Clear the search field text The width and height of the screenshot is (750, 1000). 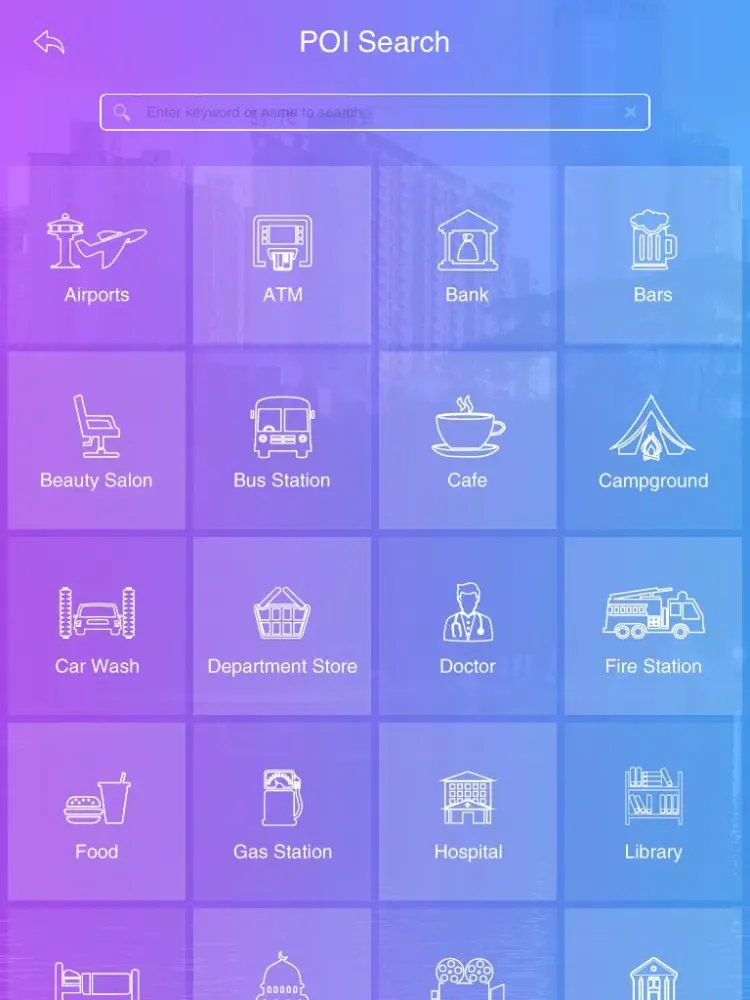tap(630, 112)
